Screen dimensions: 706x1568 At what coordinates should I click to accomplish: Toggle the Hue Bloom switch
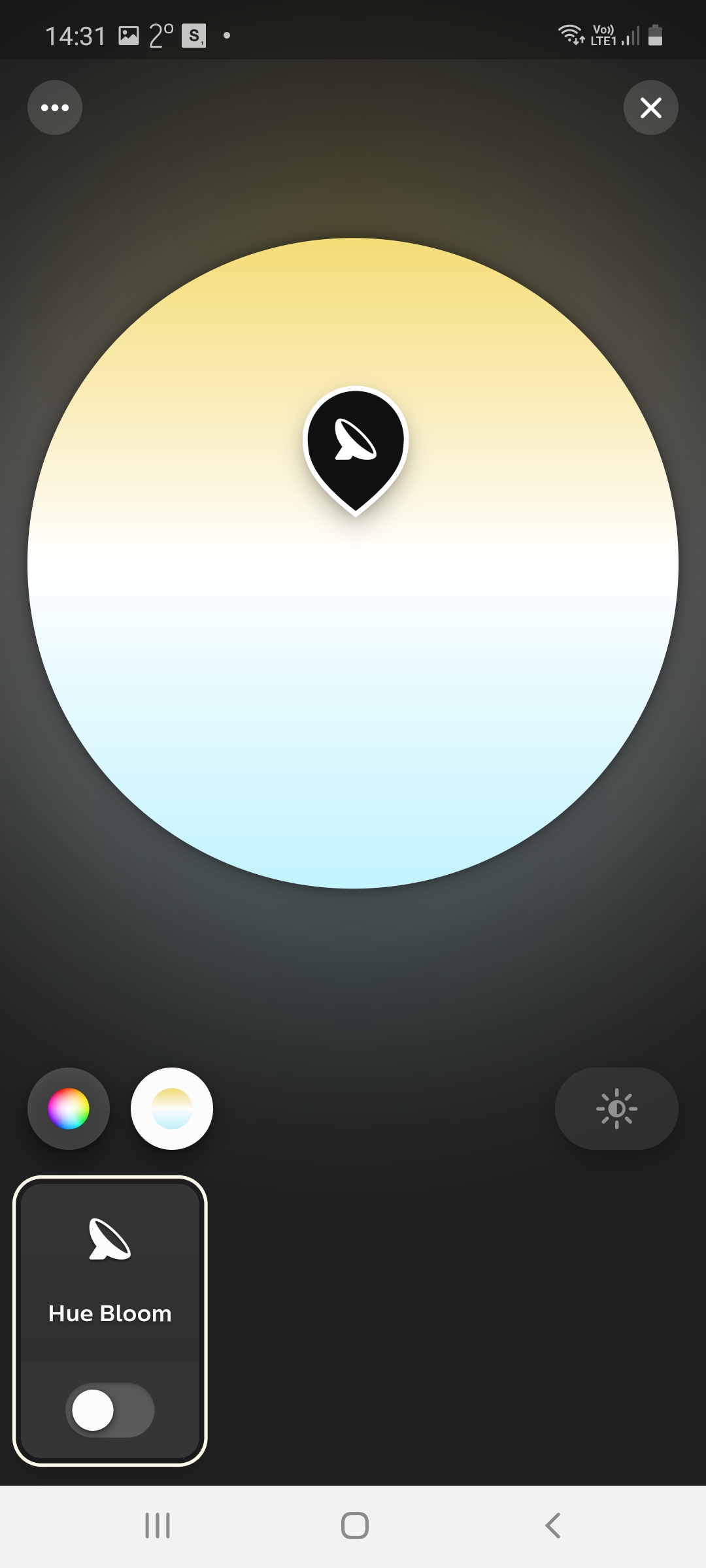[x=110, y=1410]
